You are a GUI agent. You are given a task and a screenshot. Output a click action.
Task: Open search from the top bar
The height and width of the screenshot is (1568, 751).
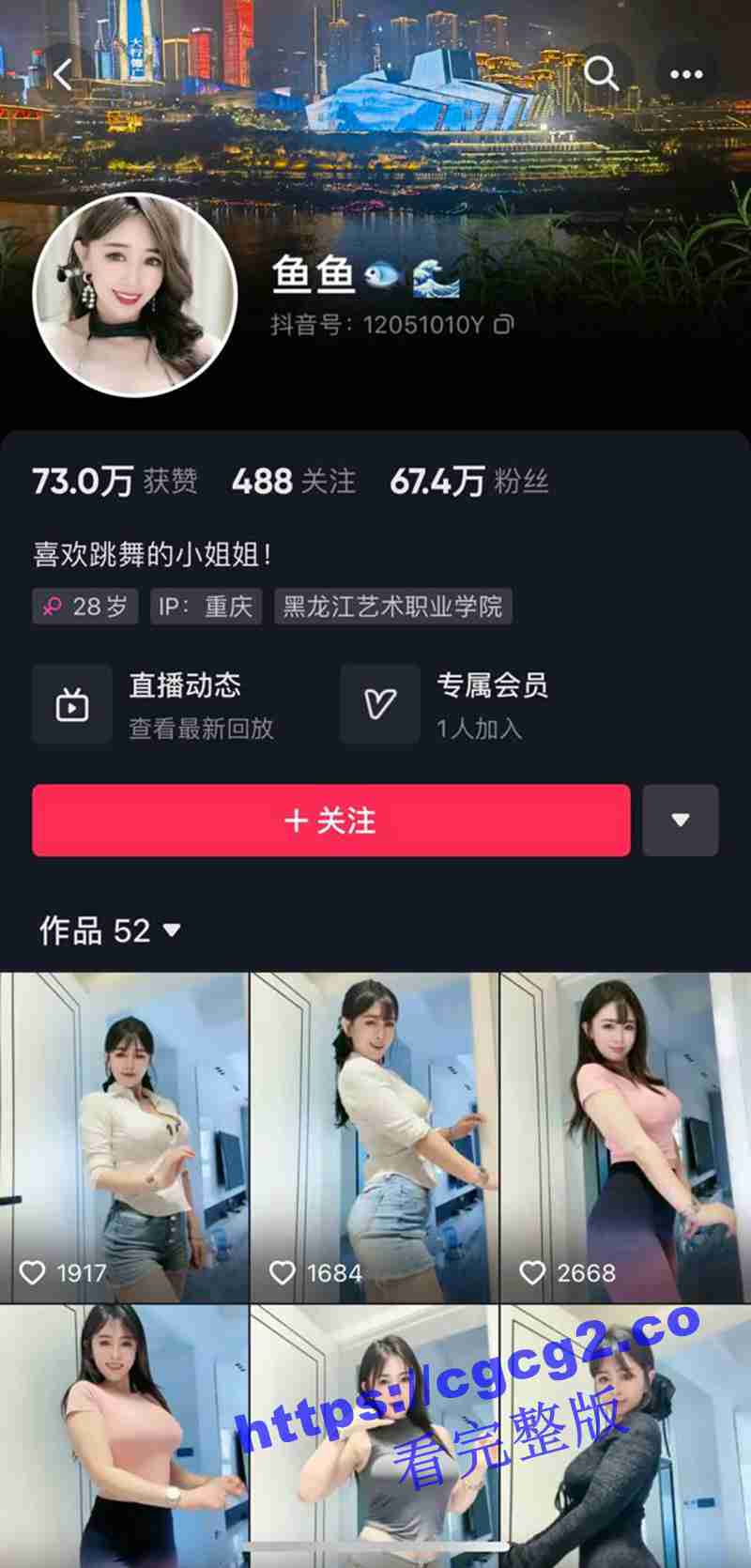(601, 73)
